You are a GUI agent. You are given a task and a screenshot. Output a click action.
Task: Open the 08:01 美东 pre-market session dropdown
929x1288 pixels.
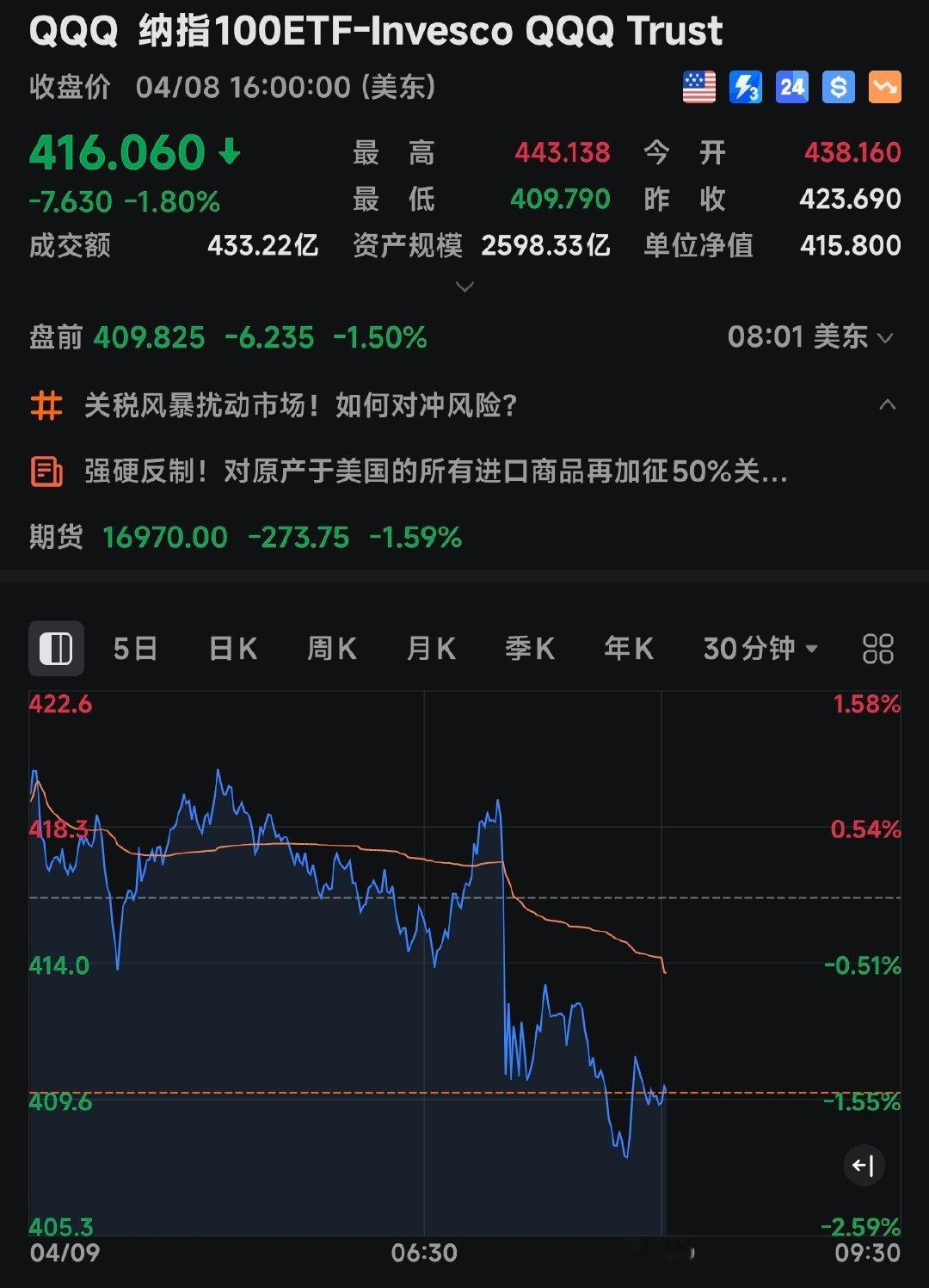(810, 337)
